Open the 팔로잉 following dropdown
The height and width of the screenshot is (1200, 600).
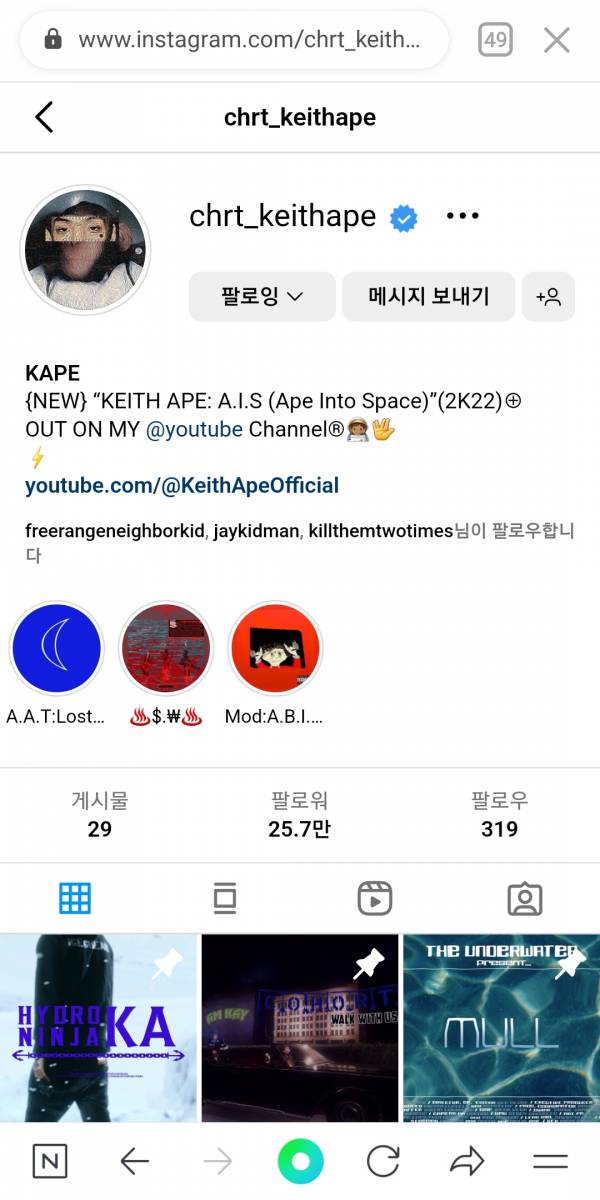tap(262, 296)
